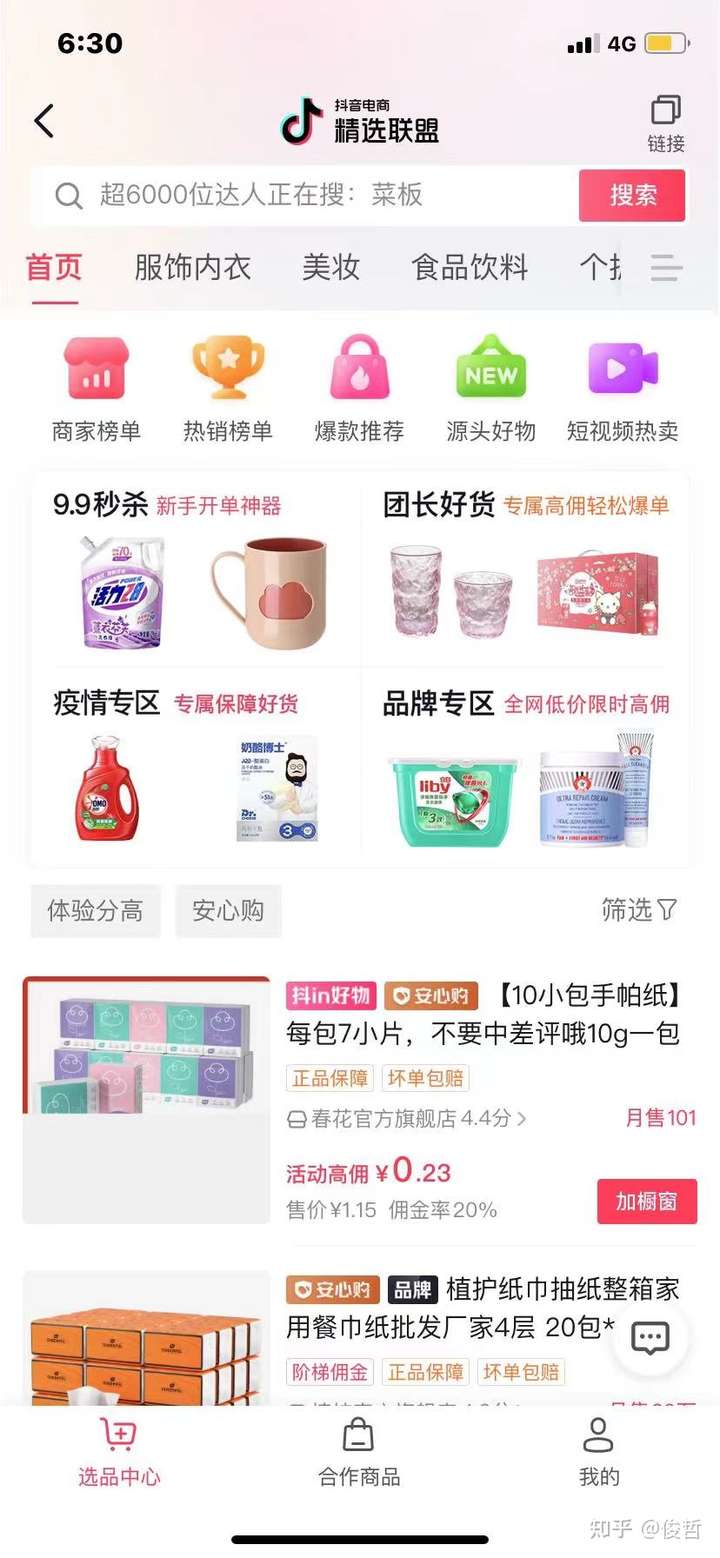Open 商家榜单 ranking
Viewport: 720px width, 1558px height.
(x=96, y=388)
